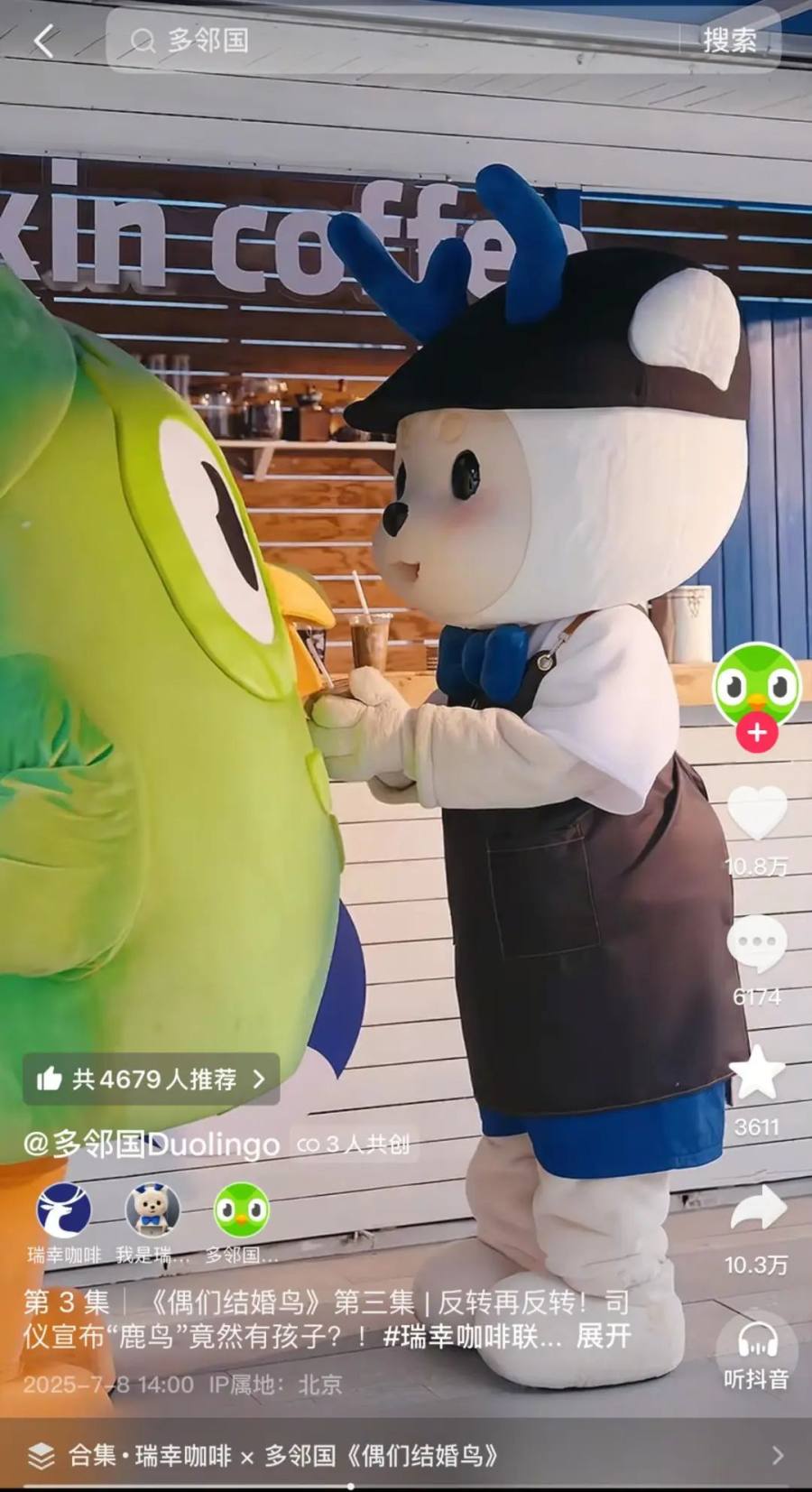
Task: Open the @多邻国Duolingo profile name
Action: click(x=152, y=1144)
